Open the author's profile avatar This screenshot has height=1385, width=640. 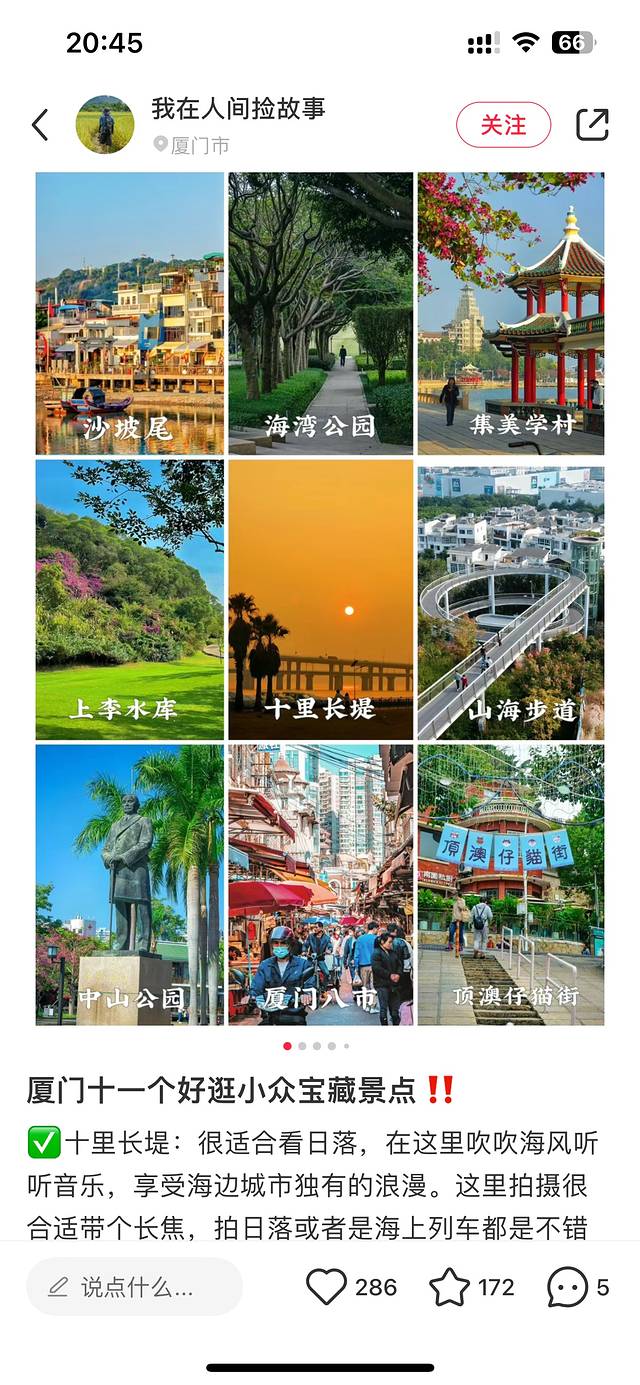point(105,125)
